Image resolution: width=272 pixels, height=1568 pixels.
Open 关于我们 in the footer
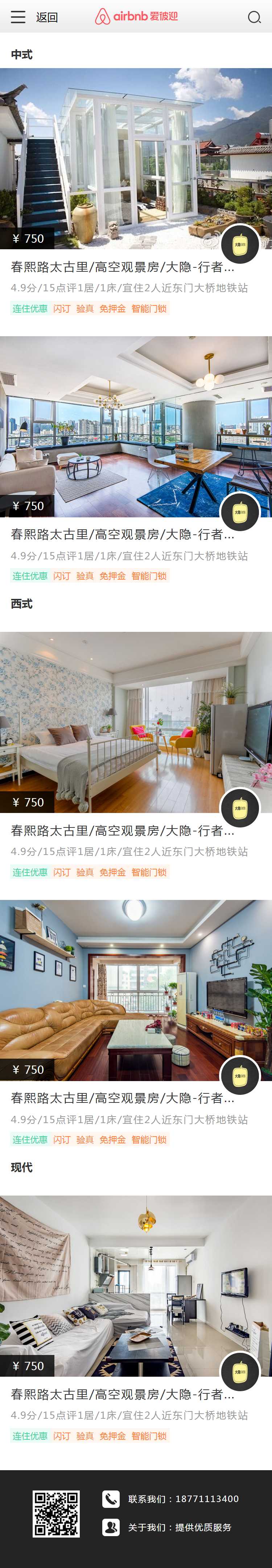coord(179,1527)
